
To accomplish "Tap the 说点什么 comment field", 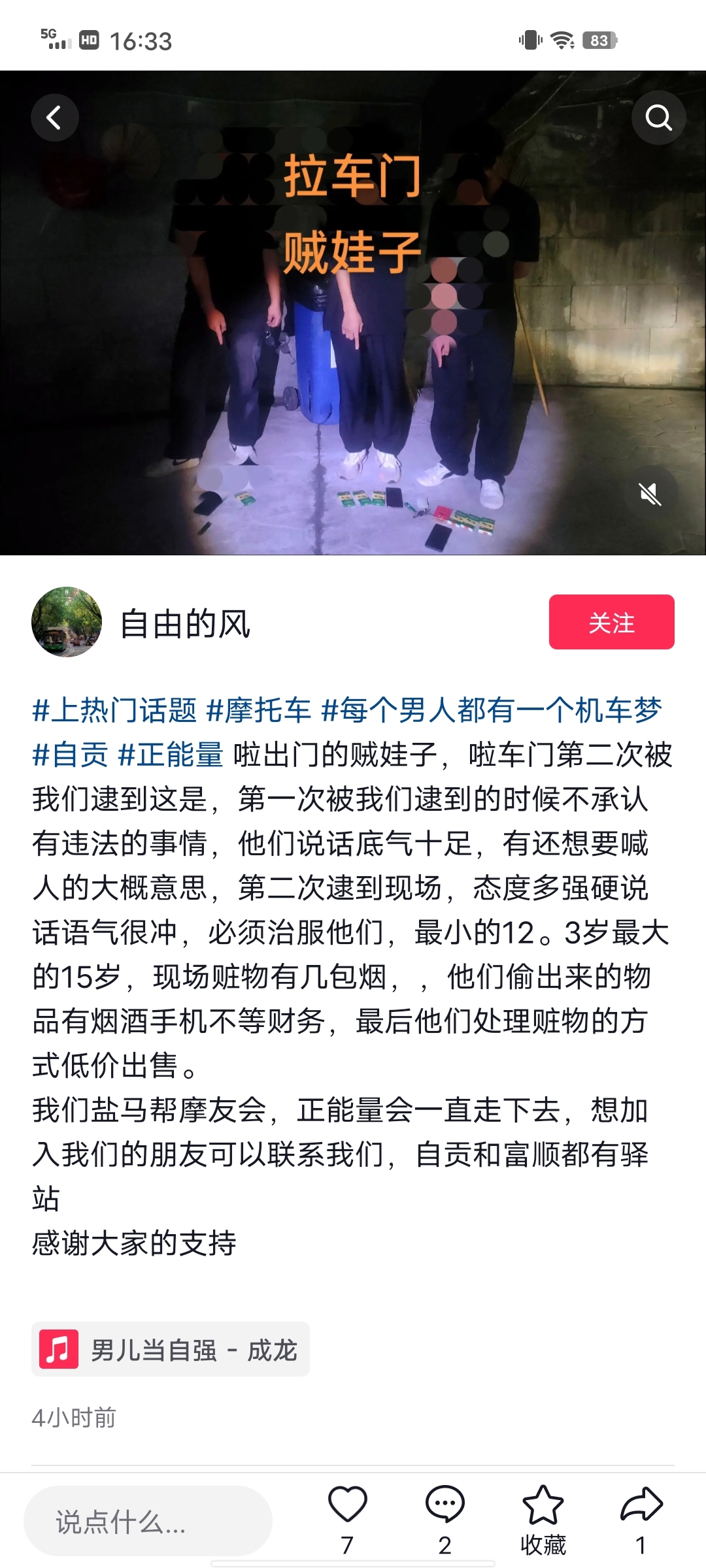I will point(148,1521).
